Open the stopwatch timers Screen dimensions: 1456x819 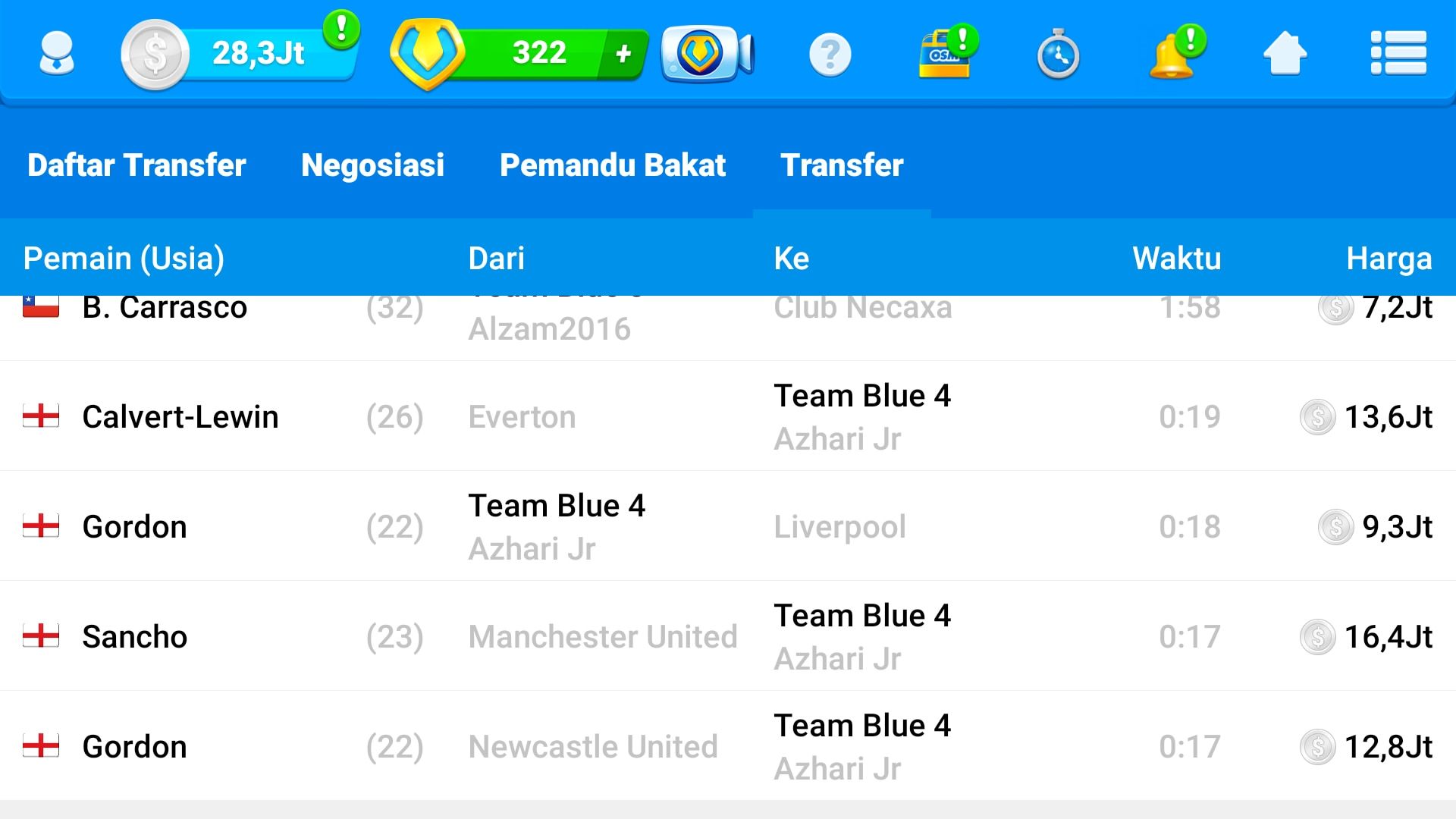(x=1058, y=55)
